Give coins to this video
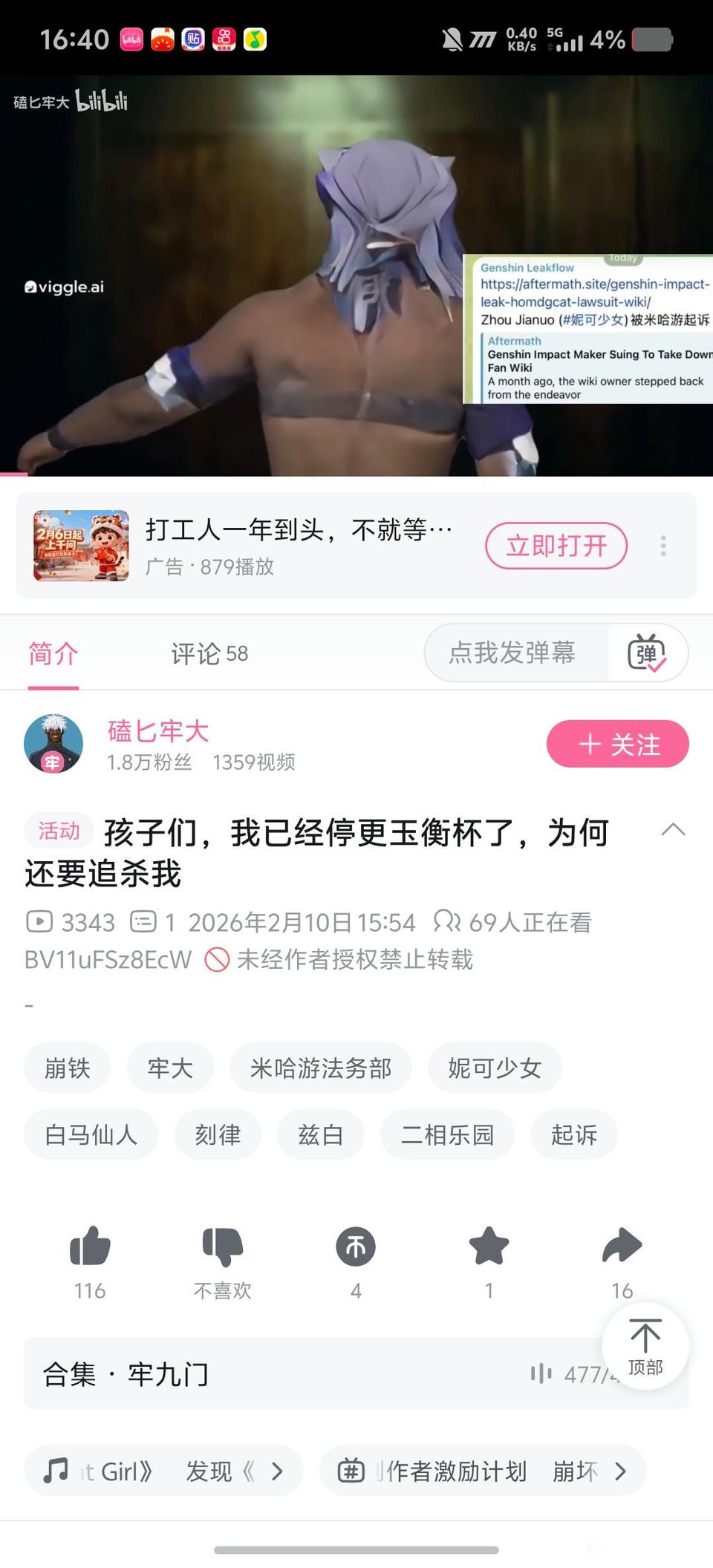The image size is (713, 1568). pos(356,1247)
